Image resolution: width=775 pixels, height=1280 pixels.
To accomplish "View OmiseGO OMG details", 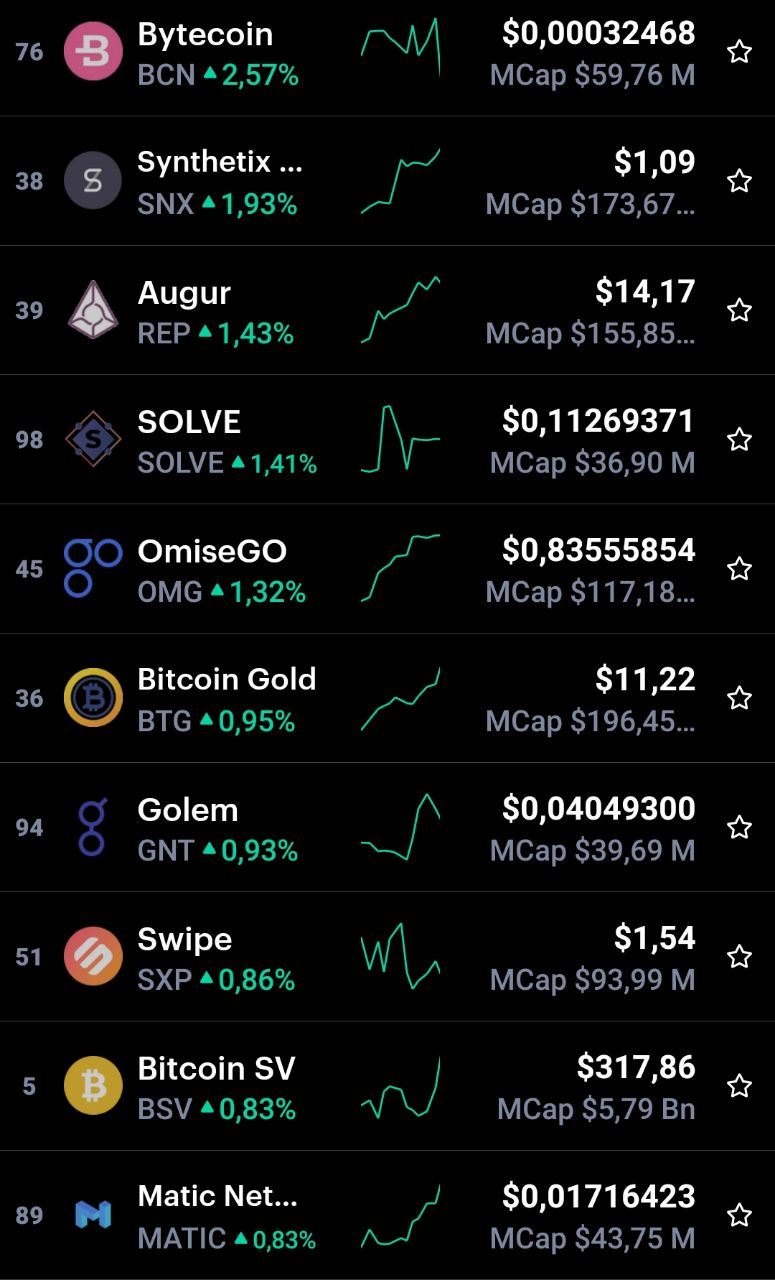I will (x=387, y=568).
